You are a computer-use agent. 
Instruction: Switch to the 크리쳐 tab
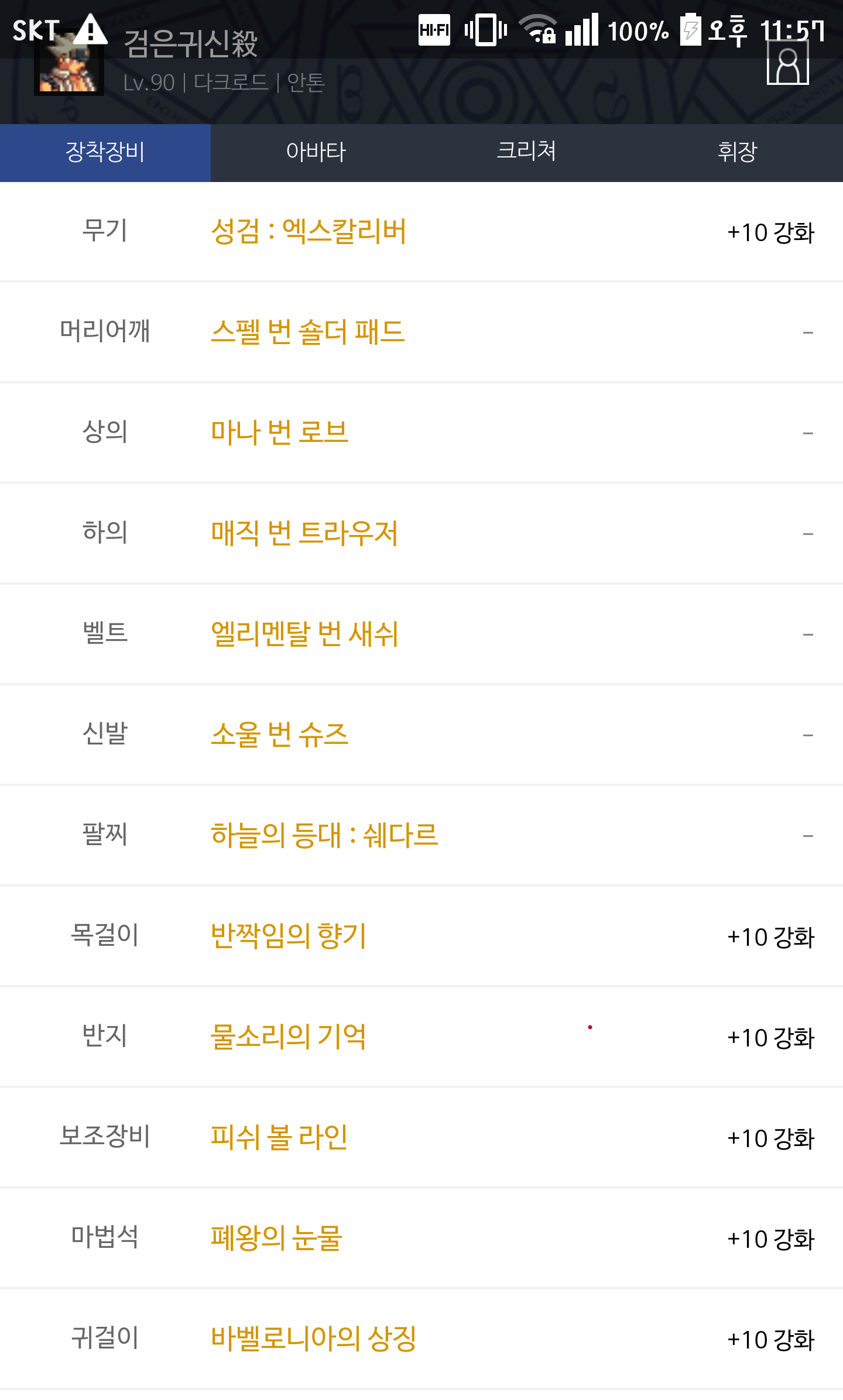pos(526,152)
